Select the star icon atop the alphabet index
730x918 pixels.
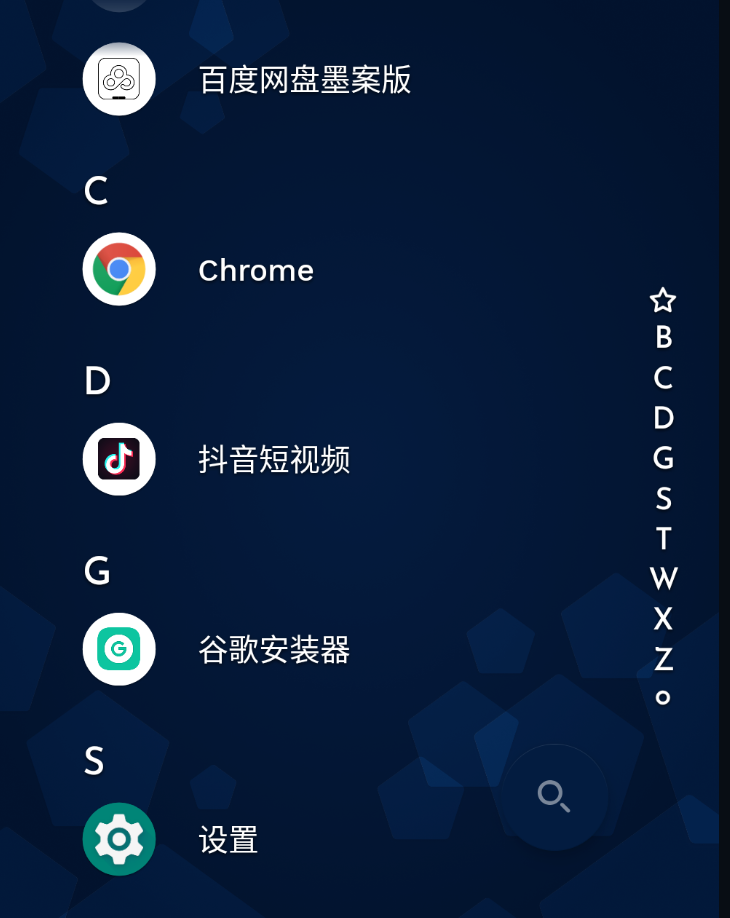coord(663,299)
